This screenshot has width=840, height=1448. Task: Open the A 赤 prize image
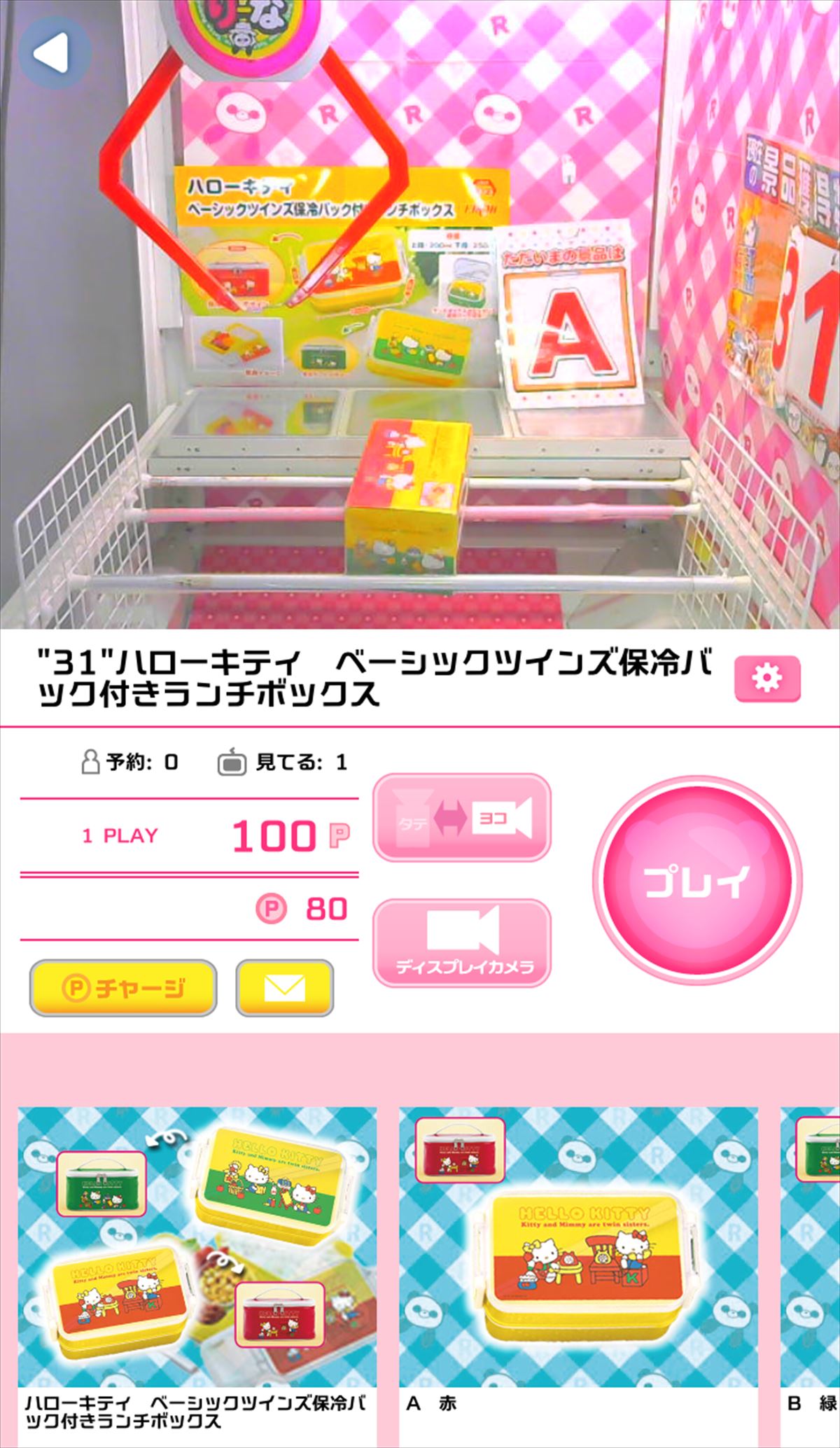pos(578,1246)
